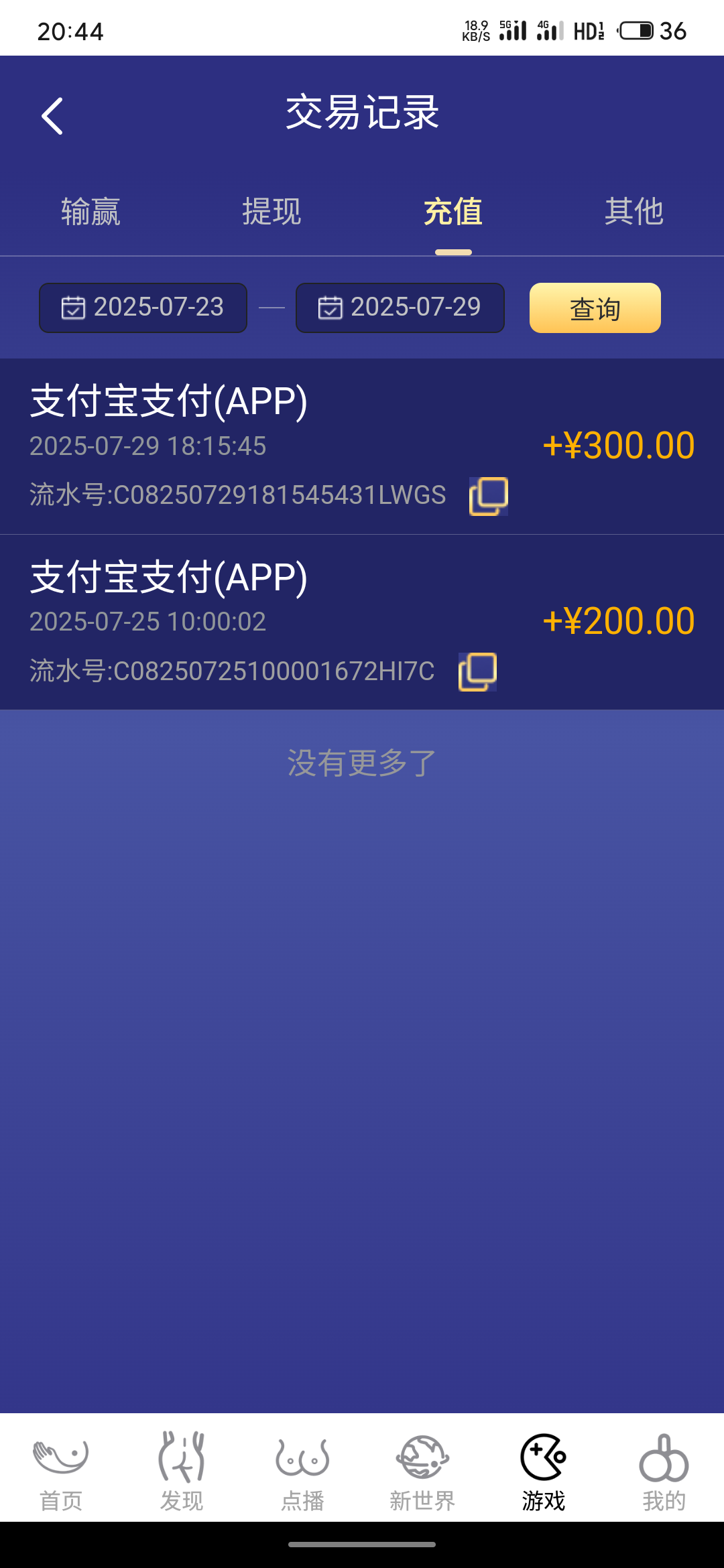Select the highlighted 充值 tab
Viewport: 724px width, 1568px height.
pyautogui.click(x=452, y=212)
